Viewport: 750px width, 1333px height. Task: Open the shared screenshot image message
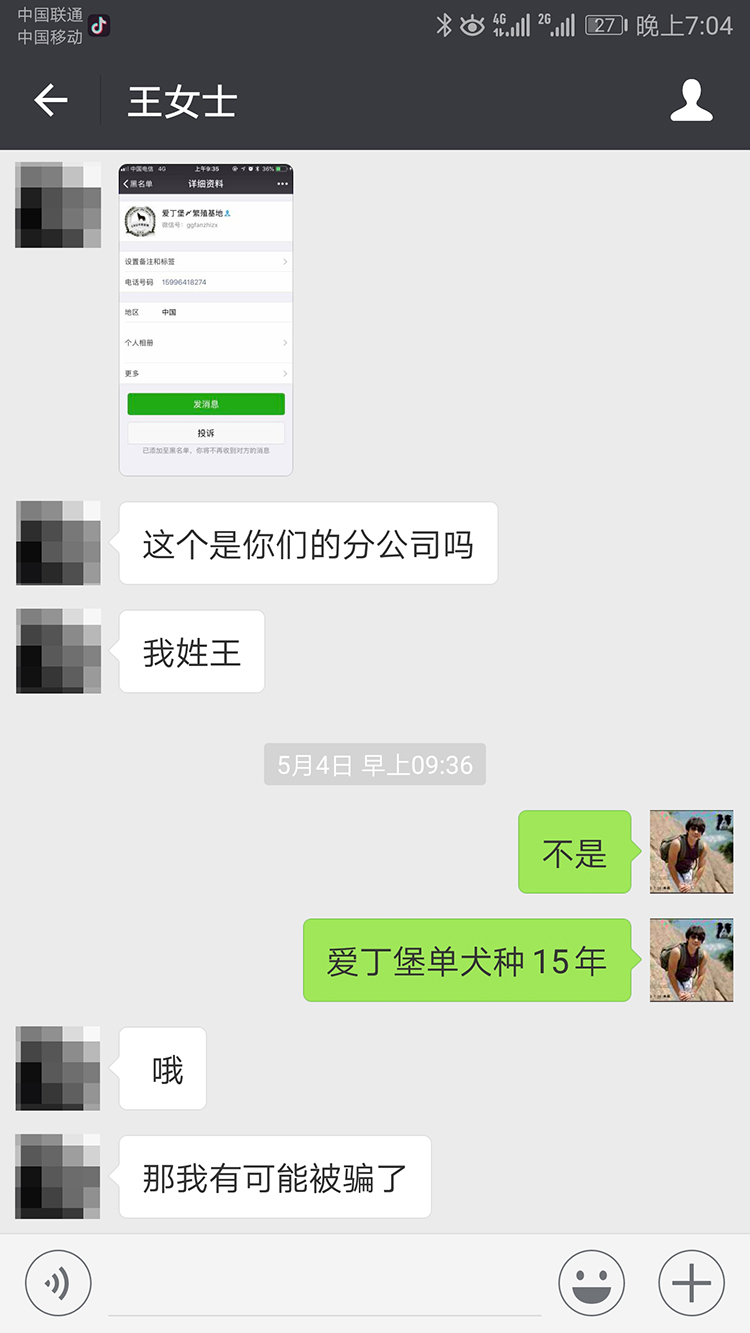coord(206,319)
